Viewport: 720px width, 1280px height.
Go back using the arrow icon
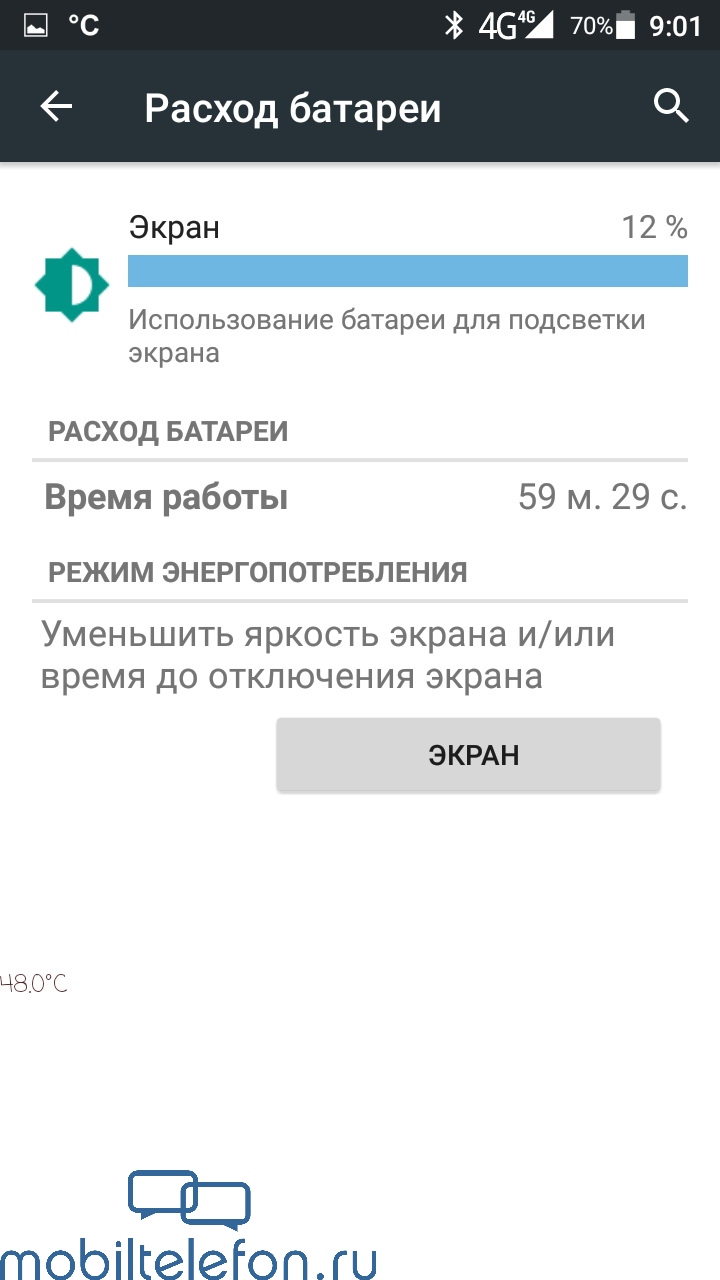(x=57, y=107)
